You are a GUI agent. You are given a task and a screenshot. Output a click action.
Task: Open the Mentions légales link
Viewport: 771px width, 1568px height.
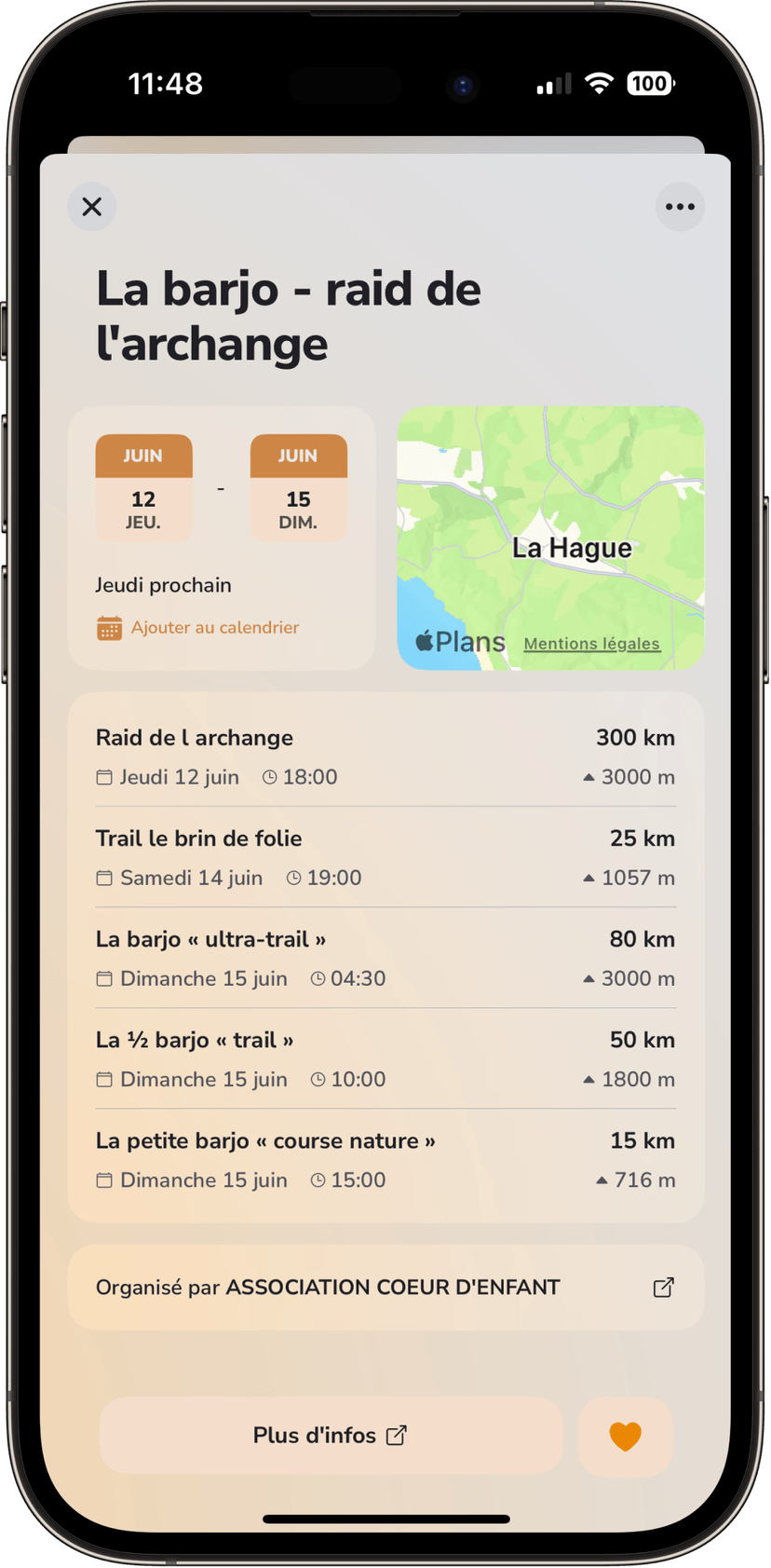click(591, 644)
